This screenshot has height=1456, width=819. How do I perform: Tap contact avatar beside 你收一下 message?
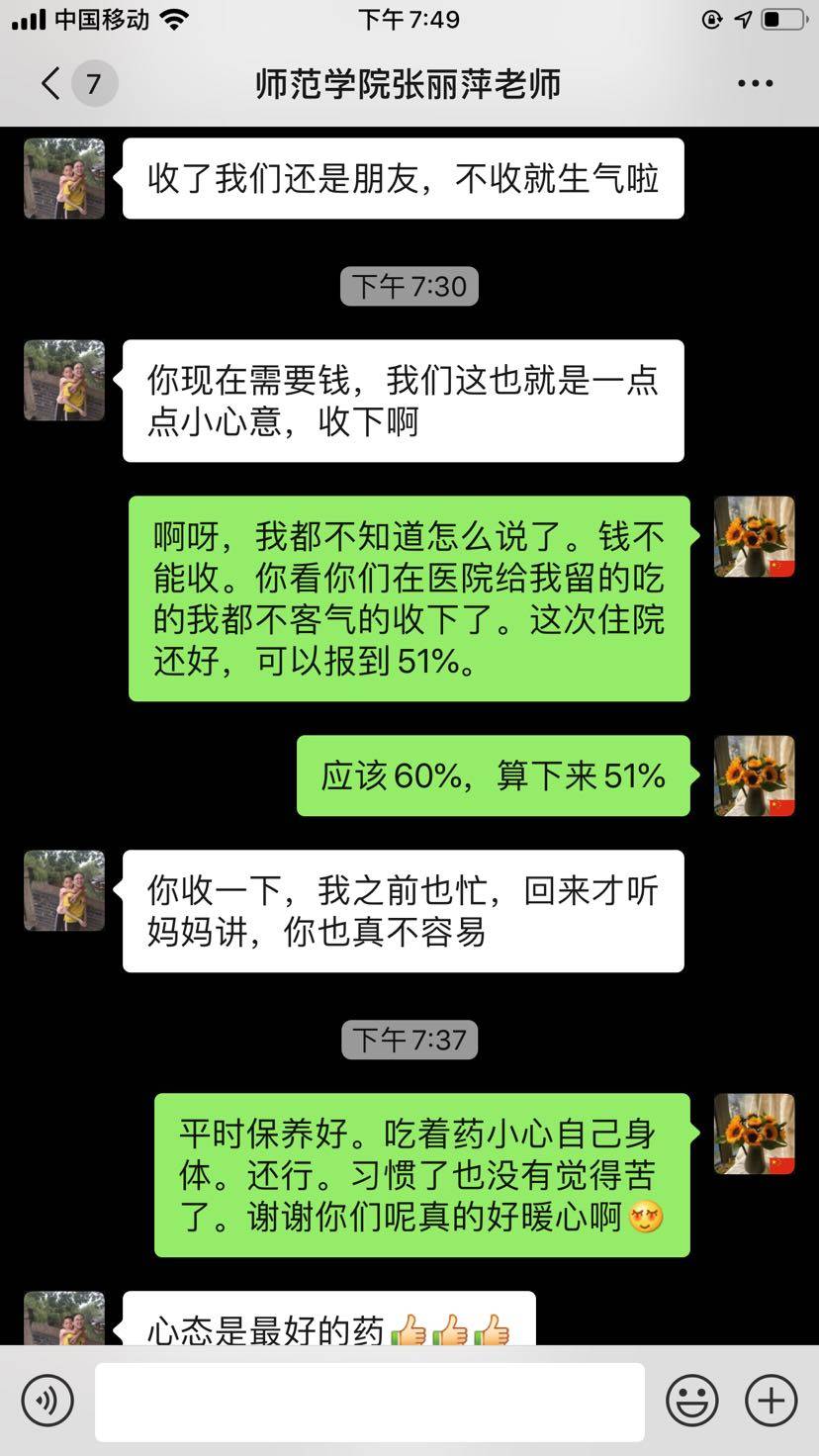click(64, 890)
